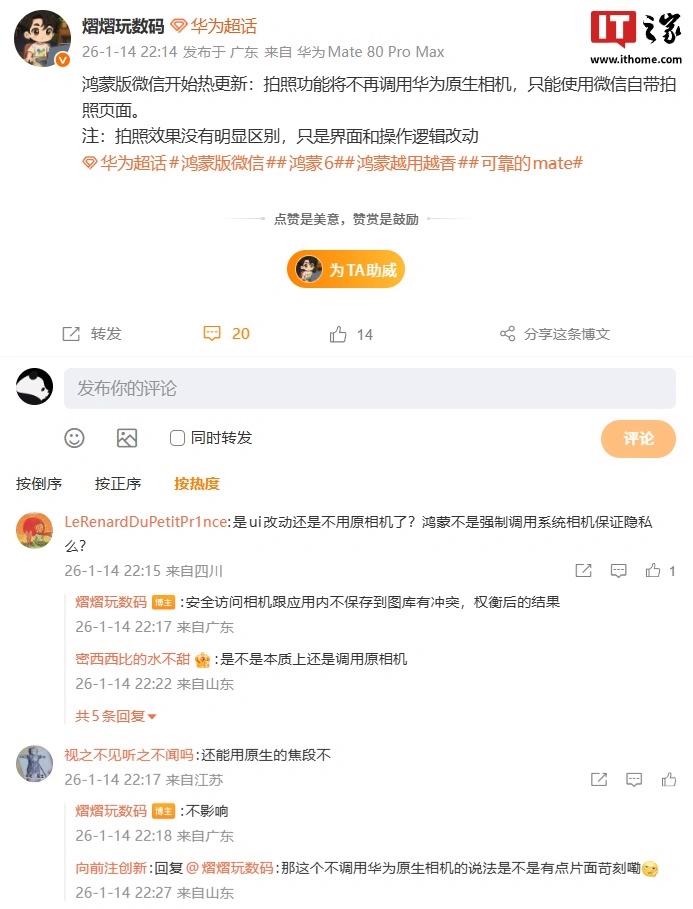Tap the 为TA助威 button
Image resolution: width=693 pixels, height=909 pixels.
pos(346,270)
